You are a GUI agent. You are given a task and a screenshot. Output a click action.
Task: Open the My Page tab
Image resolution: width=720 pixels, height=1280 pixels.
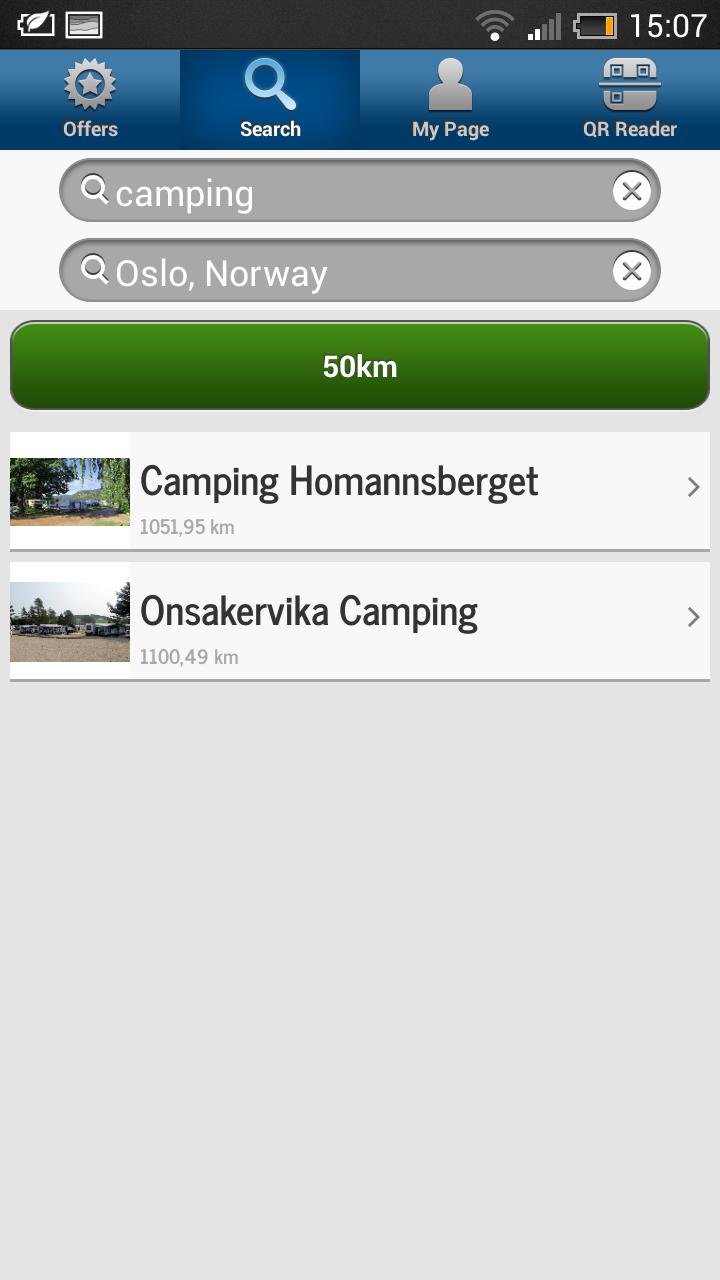coord(450,100)
